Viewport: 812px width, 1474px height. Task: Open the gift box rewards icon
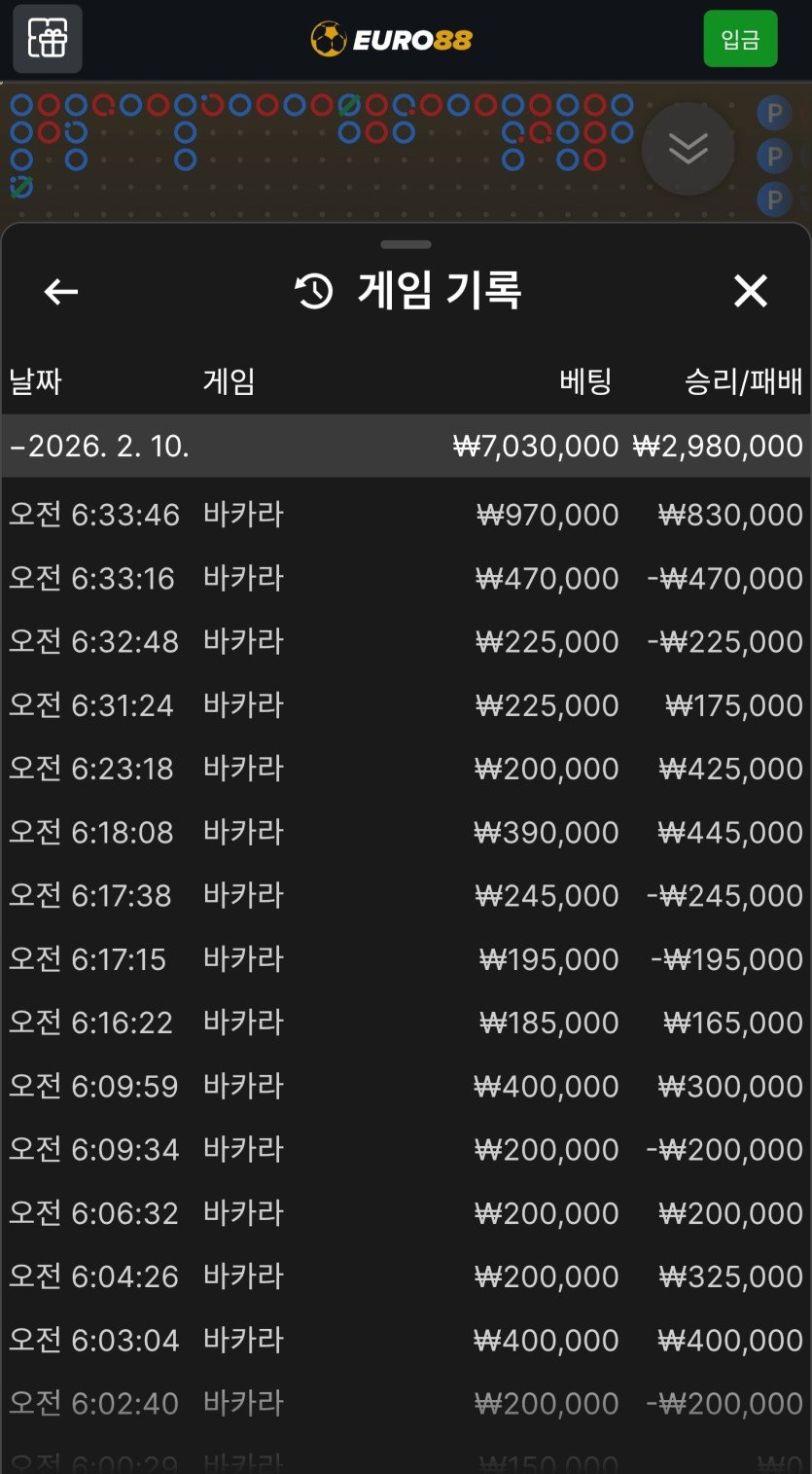(47, 39)
